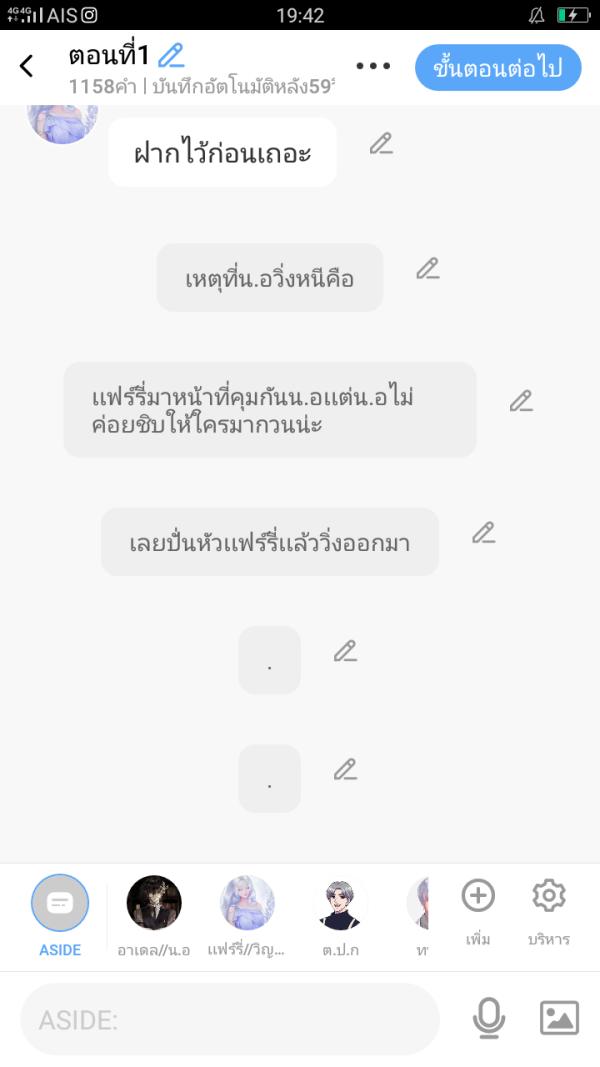Open character management บริหาร
This screenshot has height=1067, width=600.
[548, 905]
